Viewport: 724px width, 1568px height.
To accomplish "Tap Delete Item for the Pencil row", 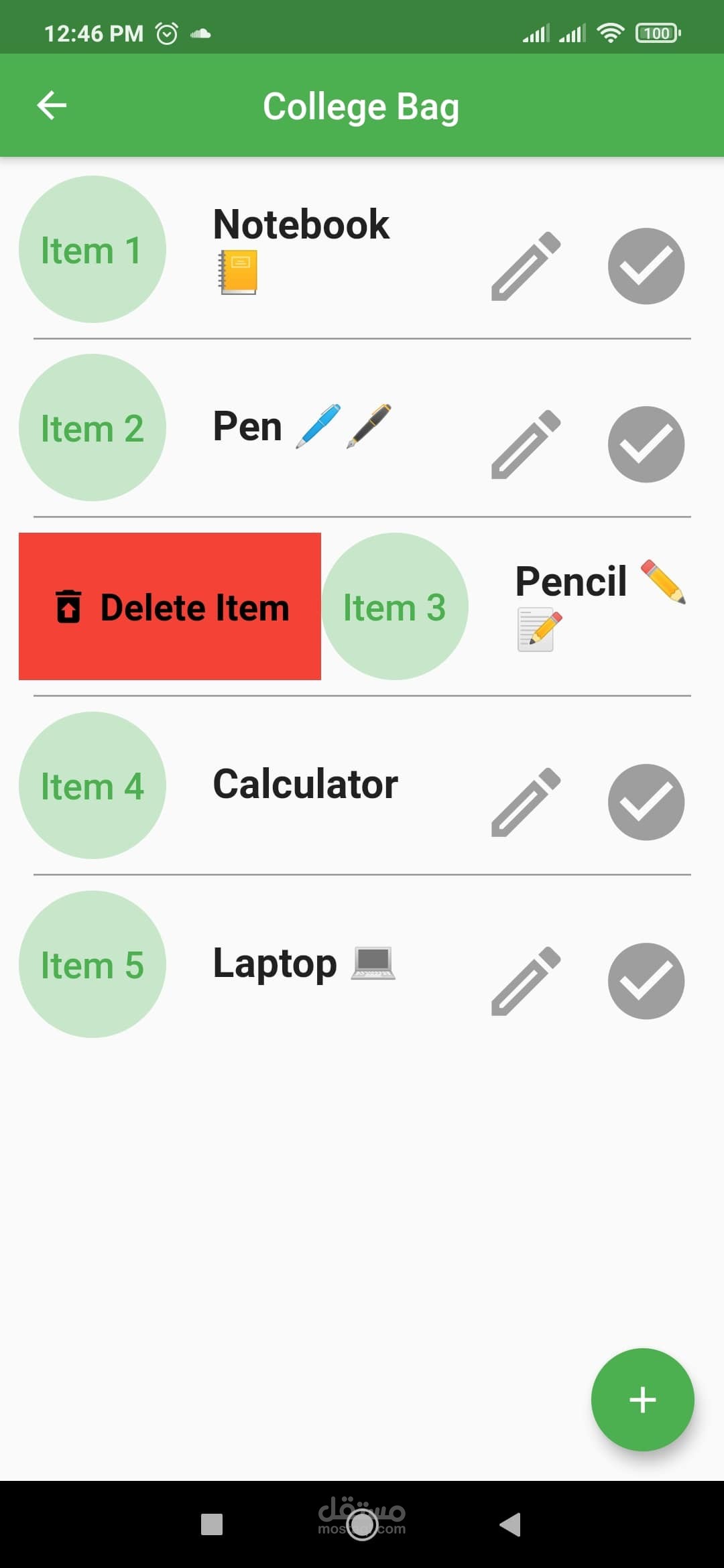I will click(x=170, y=606).
